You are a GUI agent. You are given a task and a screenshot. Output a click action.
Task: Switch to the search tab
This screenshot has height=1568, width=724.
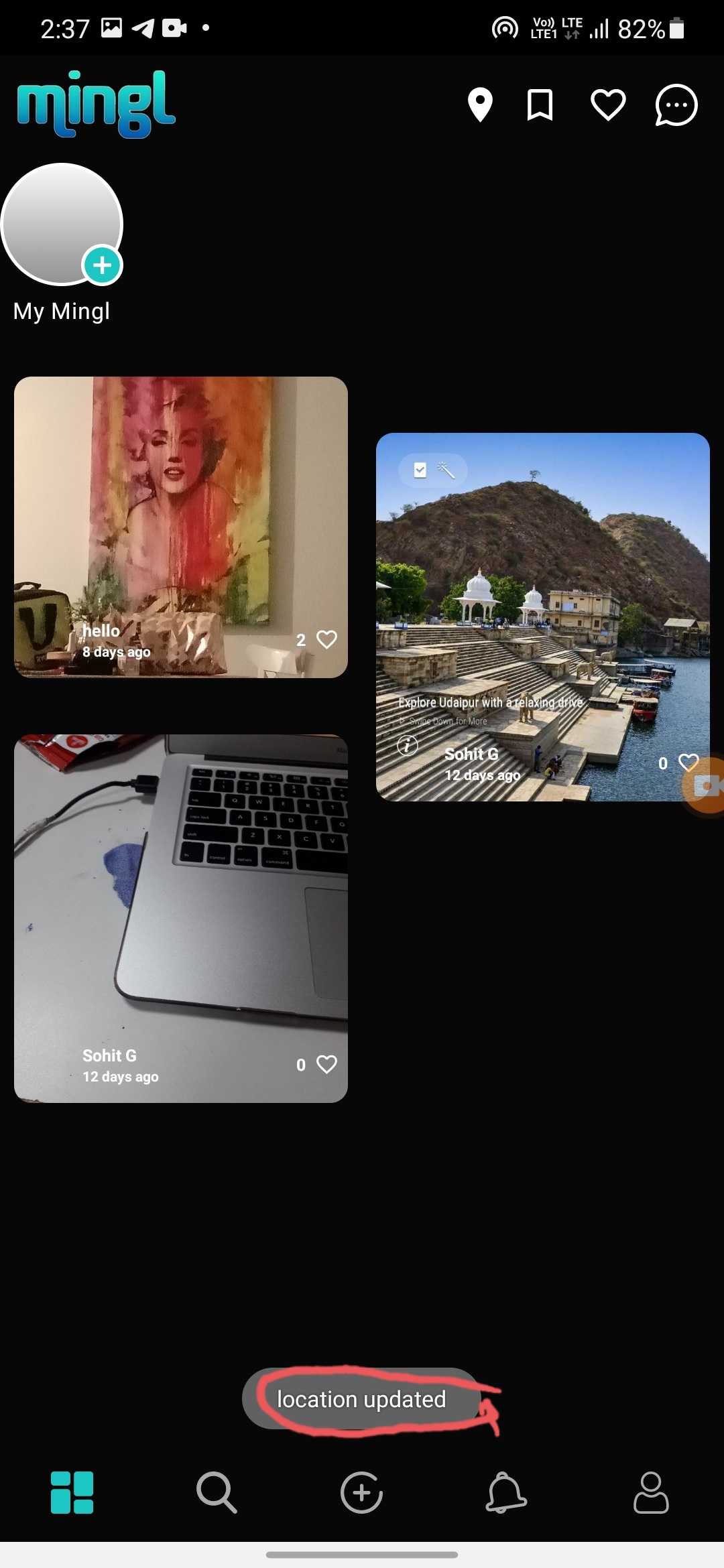coord(217,1492)
